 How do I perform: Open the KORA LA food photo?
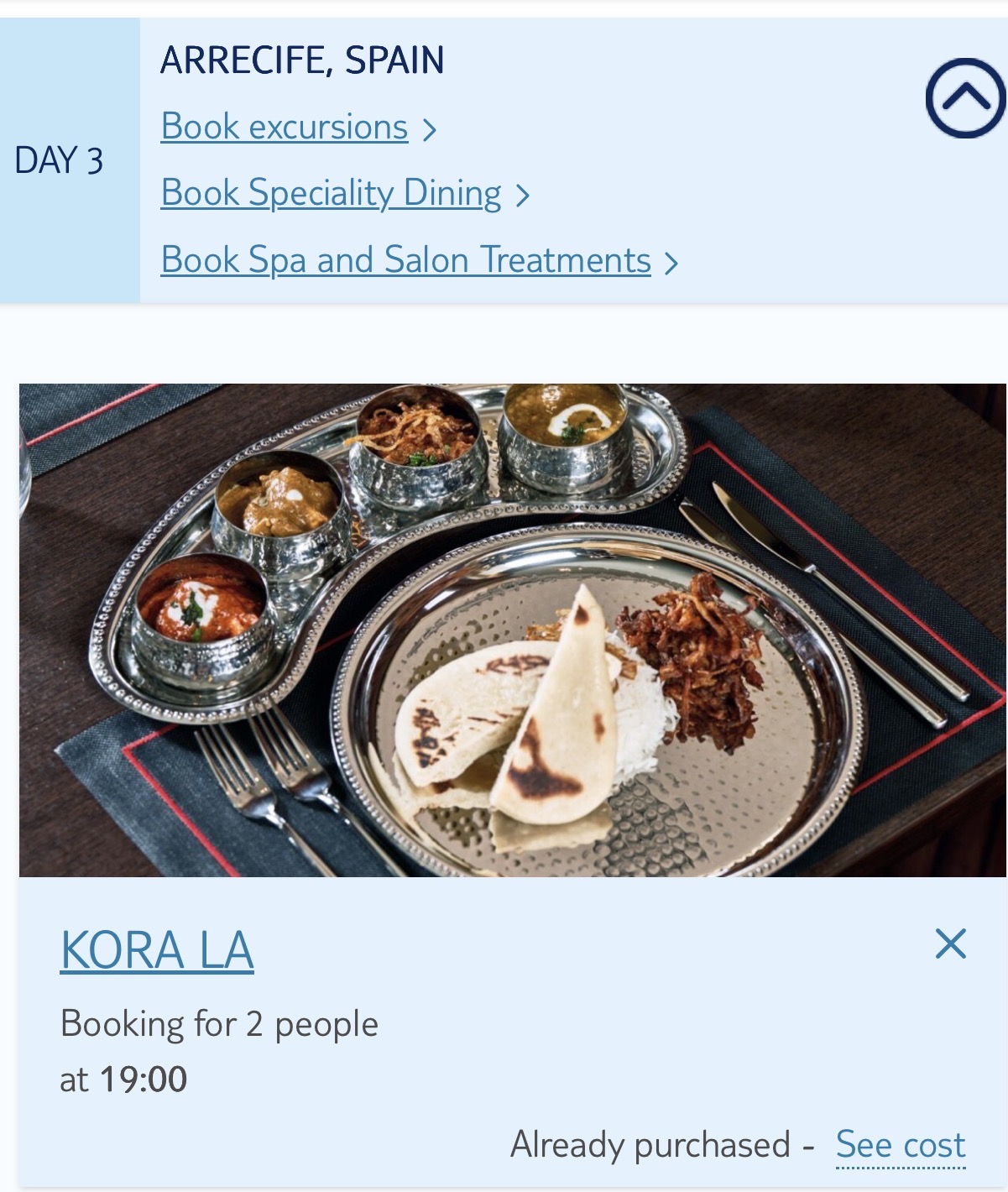point(512,630)
